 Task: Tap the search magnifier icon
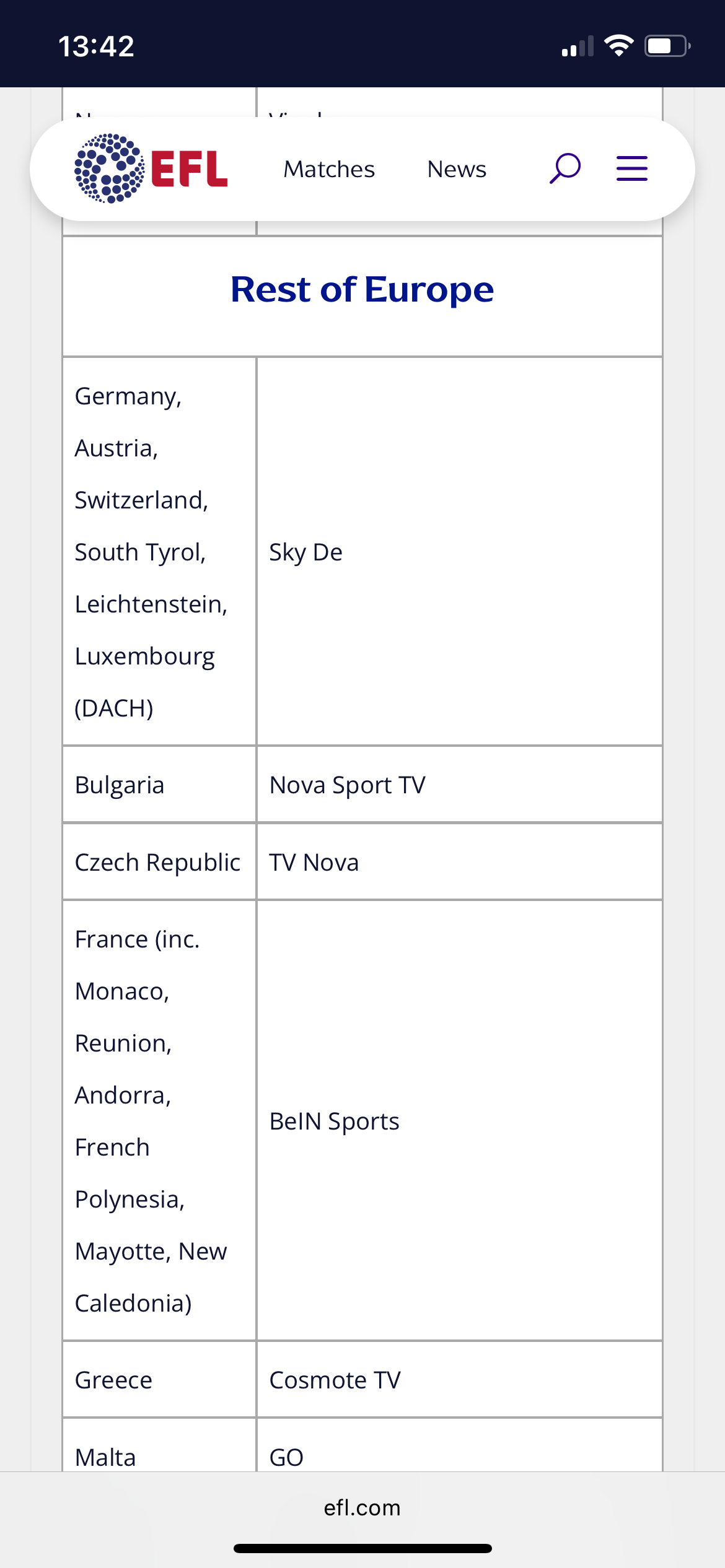pyautogui.click(x=565, y=168)
